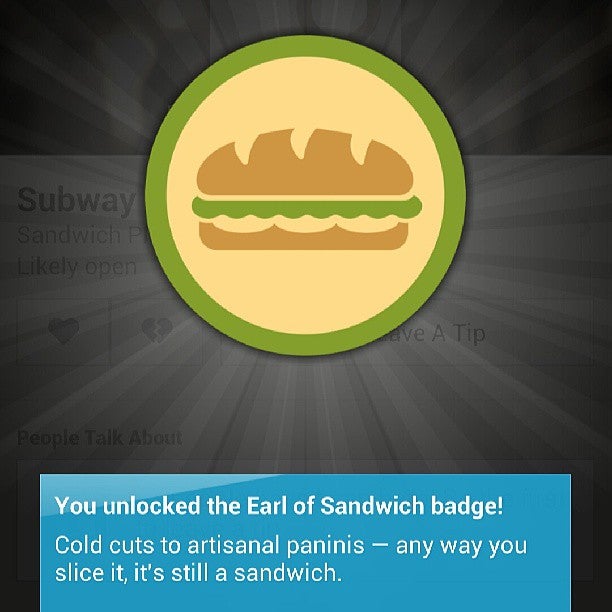Open the Earl of Sandwich badge notification

pos(305,541)
